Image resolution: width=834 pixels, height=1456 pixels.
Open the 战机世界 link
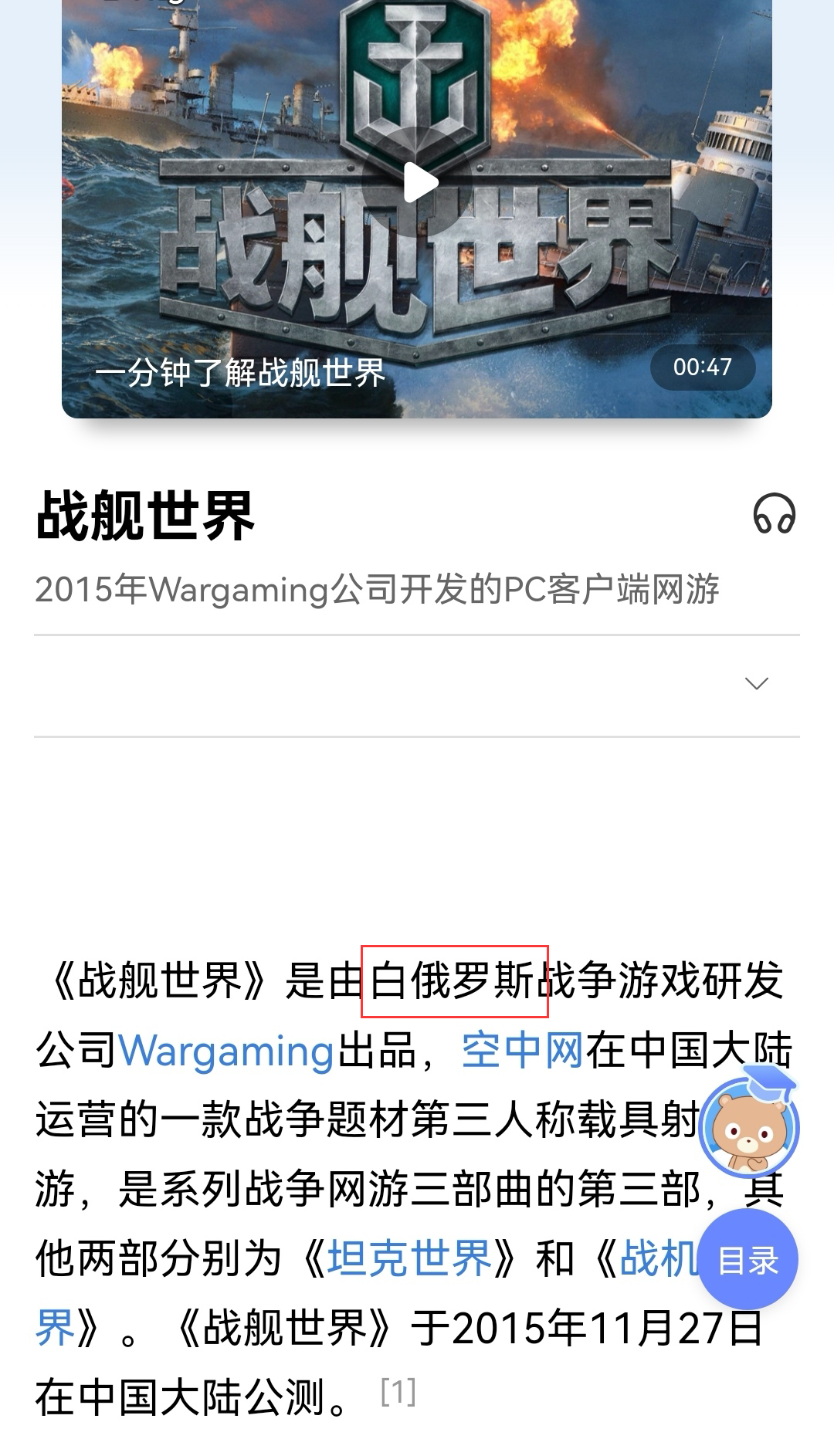(658, 1259)
